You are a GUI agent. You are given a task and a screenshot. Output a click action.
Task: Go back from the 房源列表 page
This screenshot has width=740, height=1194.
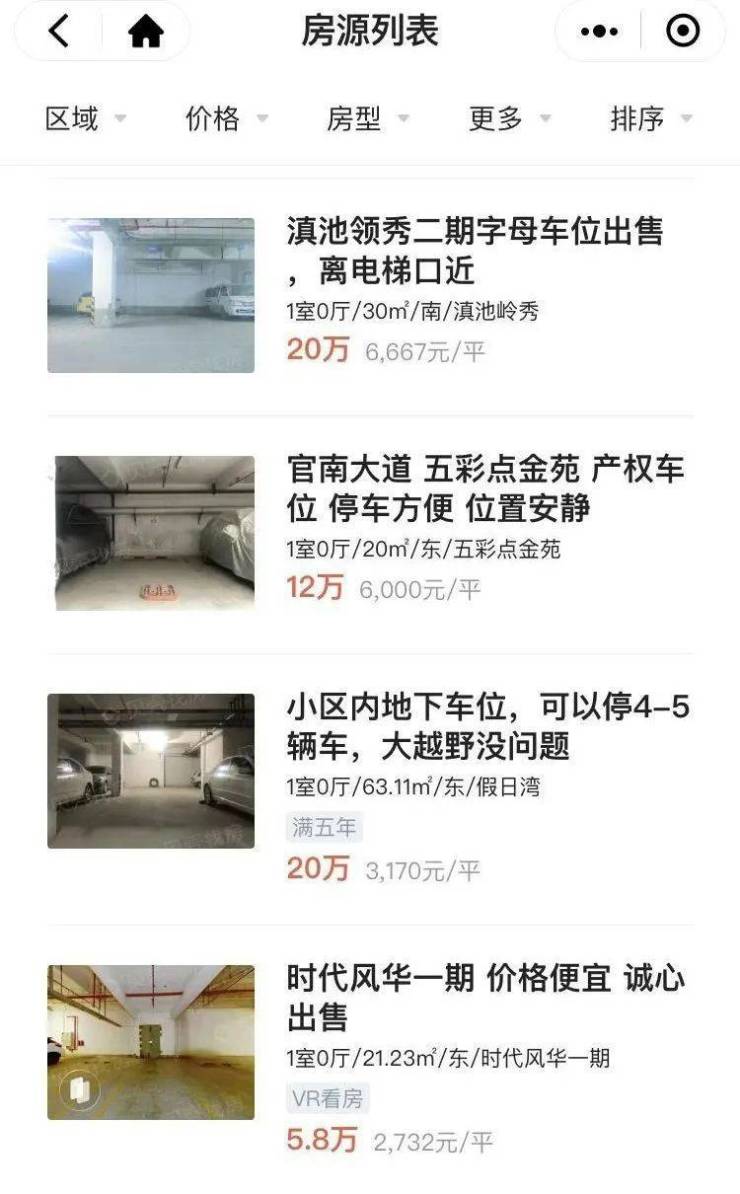tap(60, 32)
